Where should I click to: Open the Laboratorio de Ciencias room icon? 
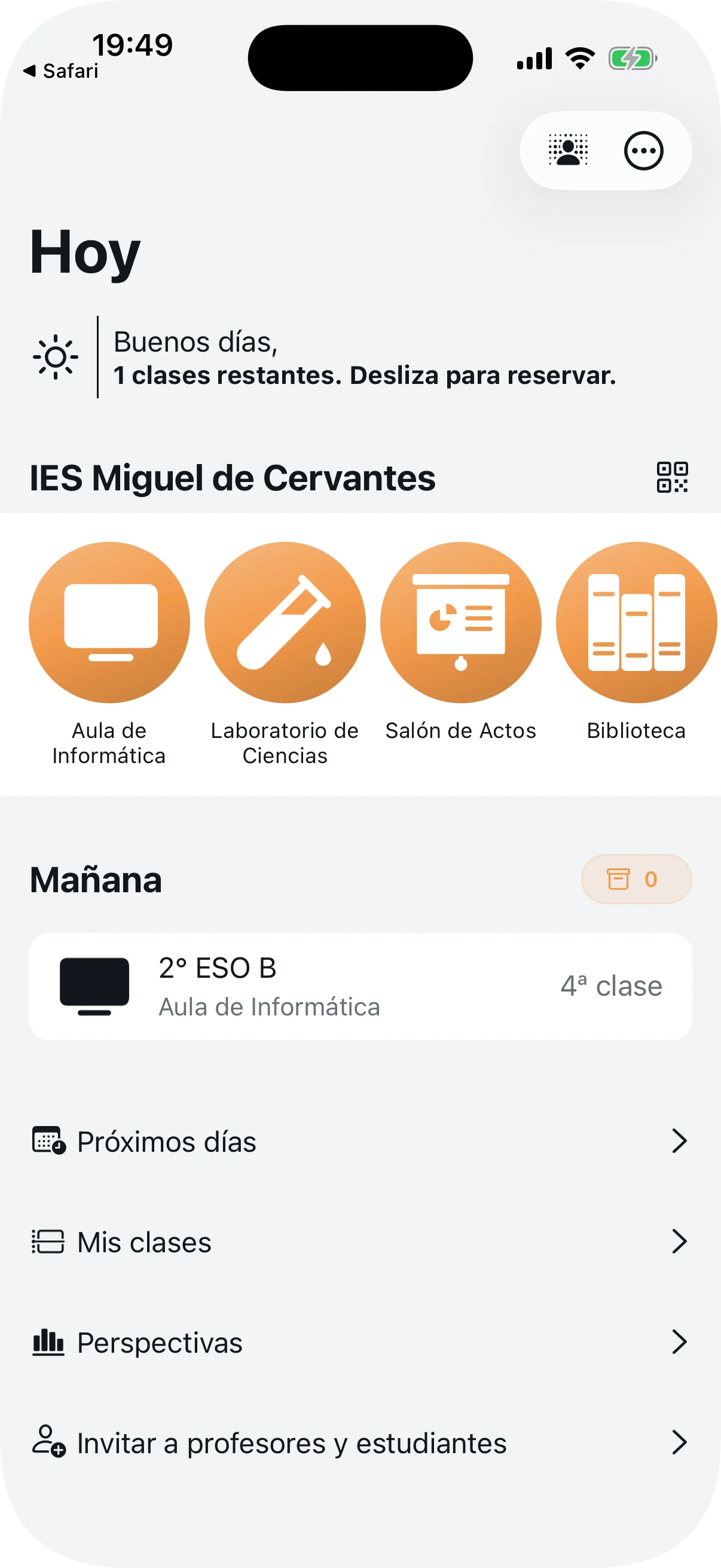[x=285, y=622]
